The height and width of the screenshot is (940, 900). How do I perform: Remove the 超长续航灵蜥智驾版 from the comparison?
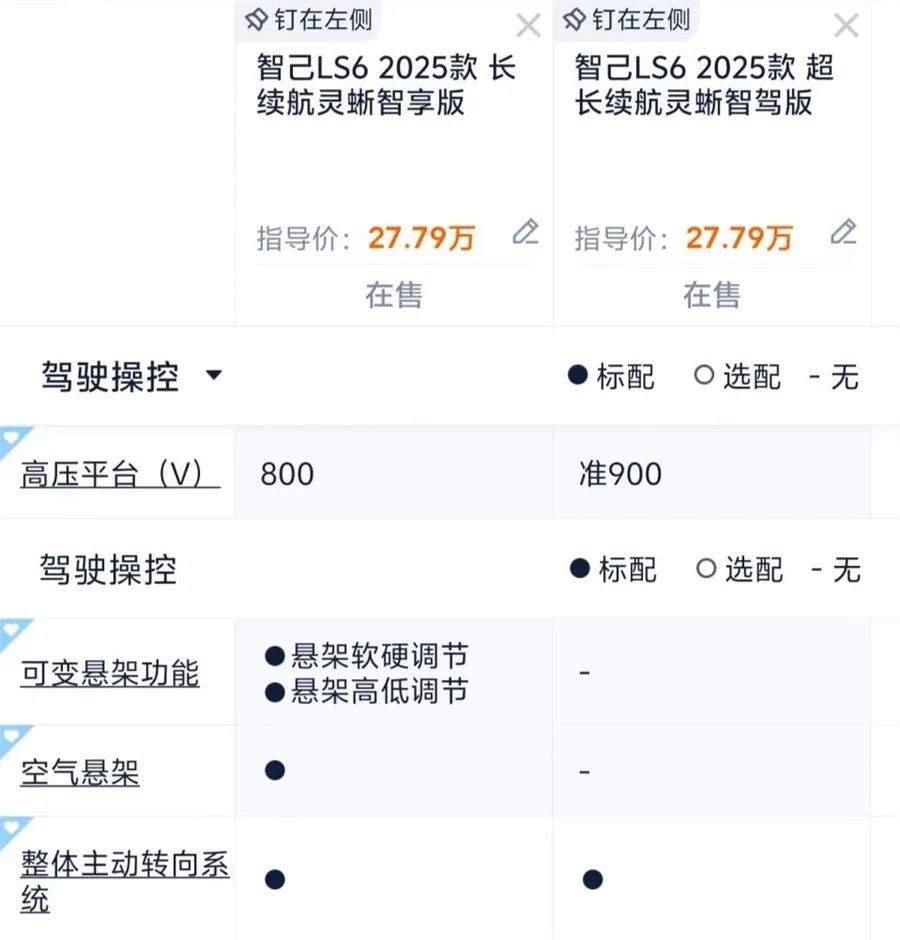tap(846, 25)
